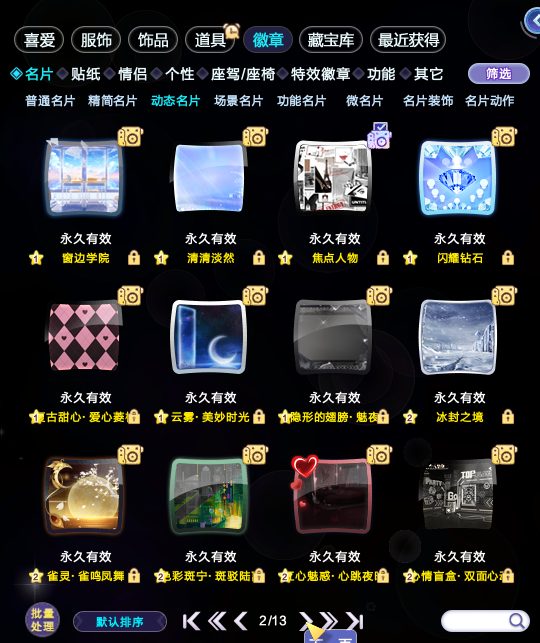Select the 雀灵·雀鸣凤舞 card
This screenshot has width=540, height=643.
point(86,496)
